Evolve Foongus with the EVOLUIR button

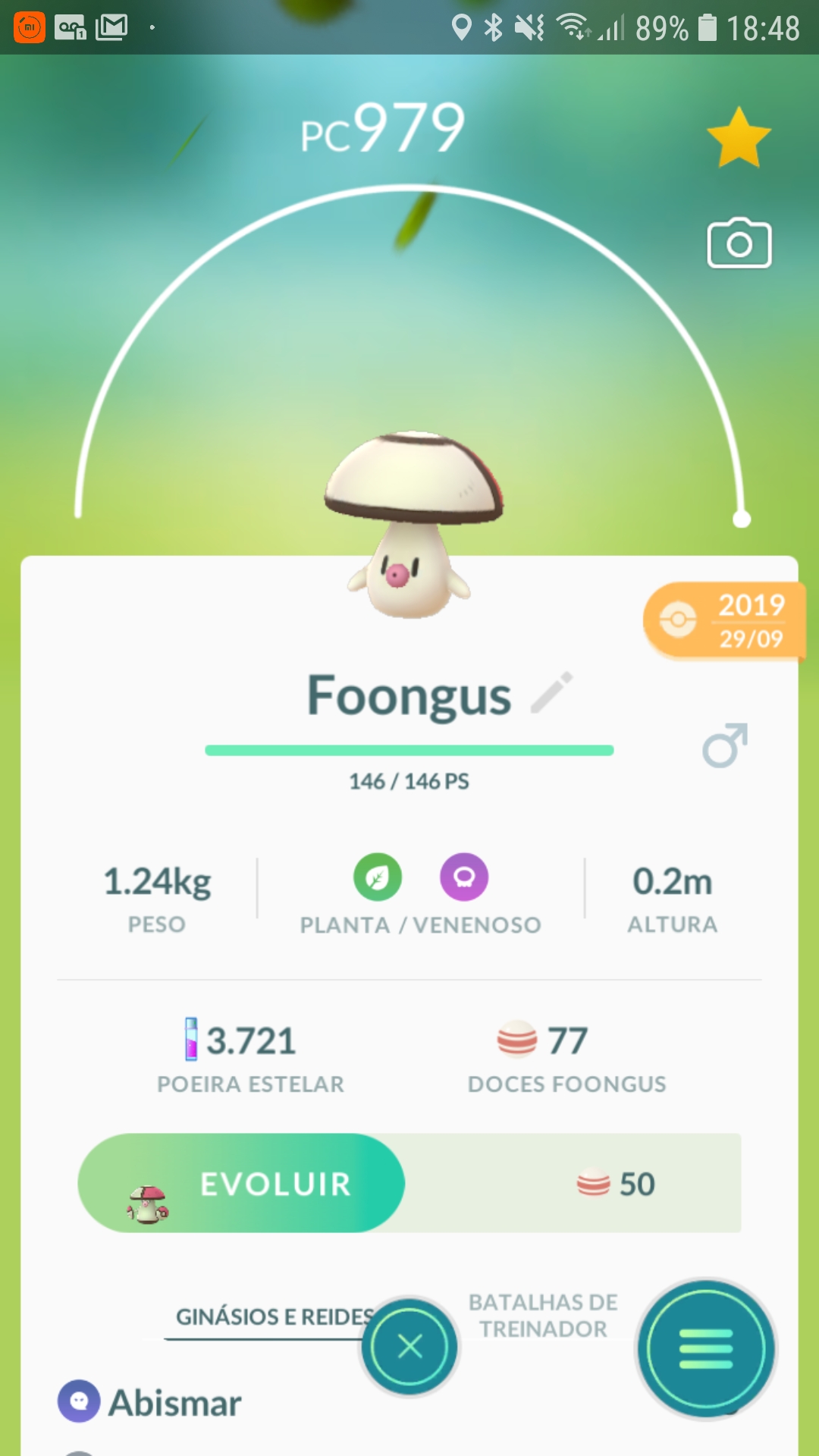tap(241, 1183)
